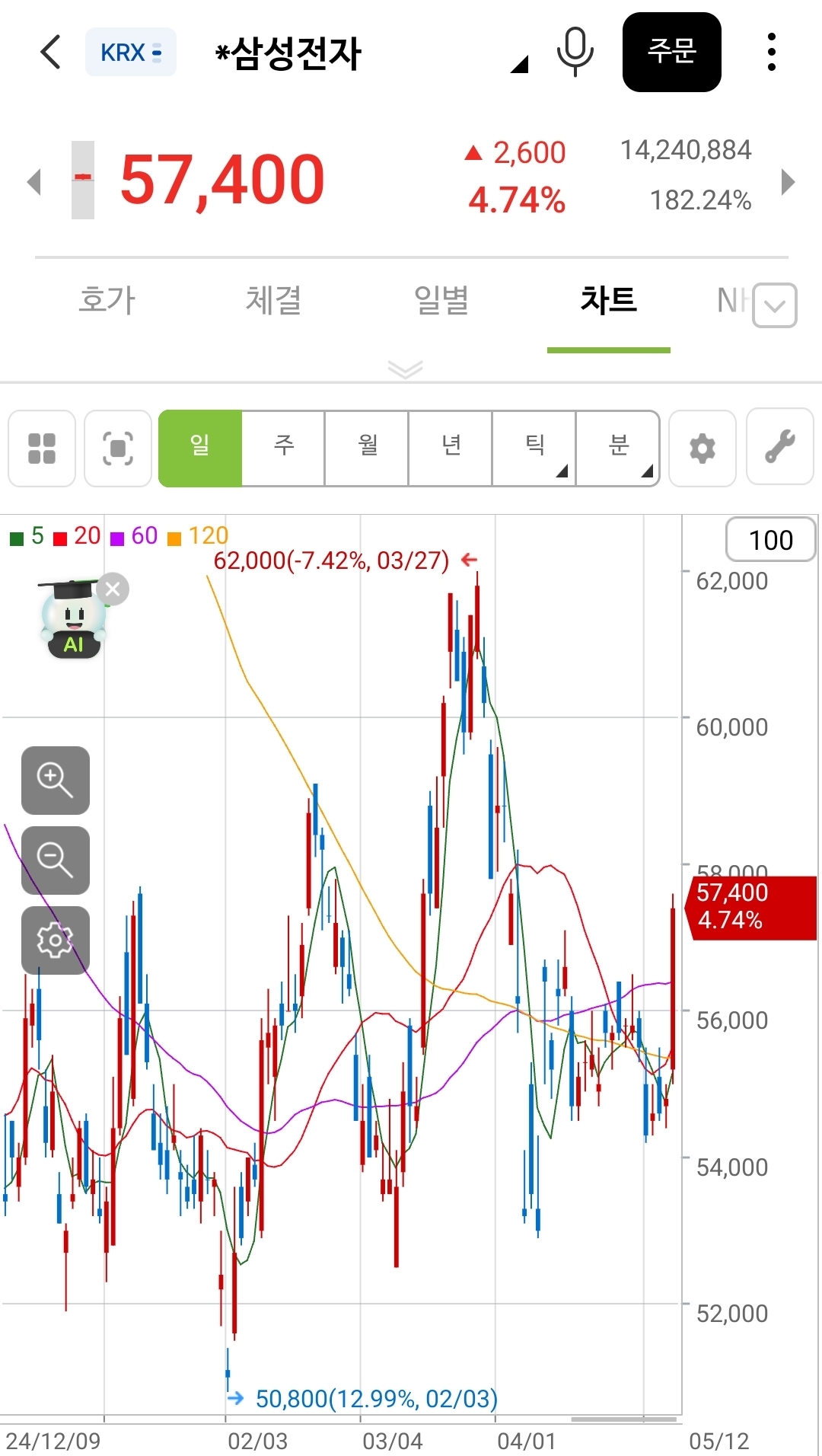Activate voice search microphone
The height and width of the screenshot is (1456, 822).
click(575, 52)
